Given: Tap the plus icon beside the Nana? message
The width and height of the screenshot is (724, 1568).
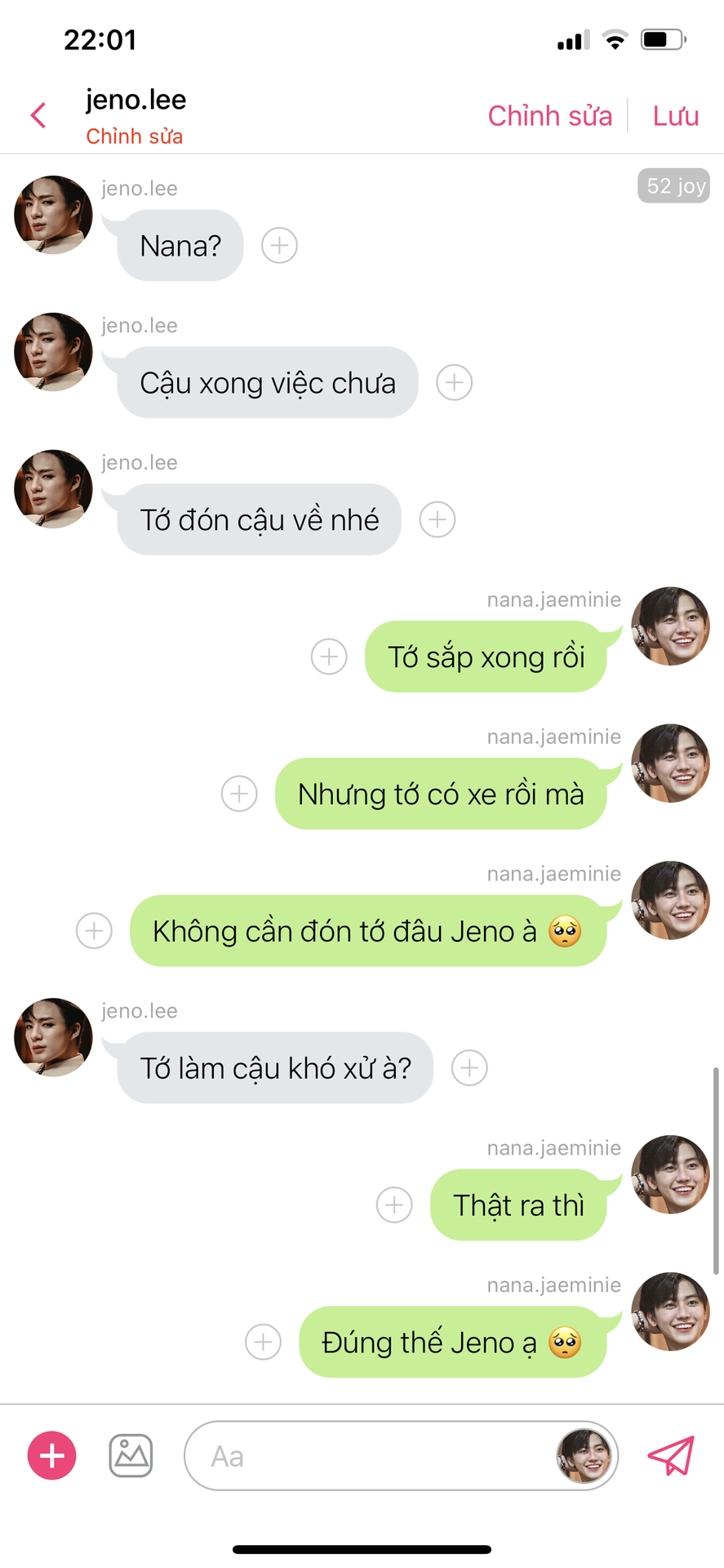Looking at the screenshot, I should [279, 245].
